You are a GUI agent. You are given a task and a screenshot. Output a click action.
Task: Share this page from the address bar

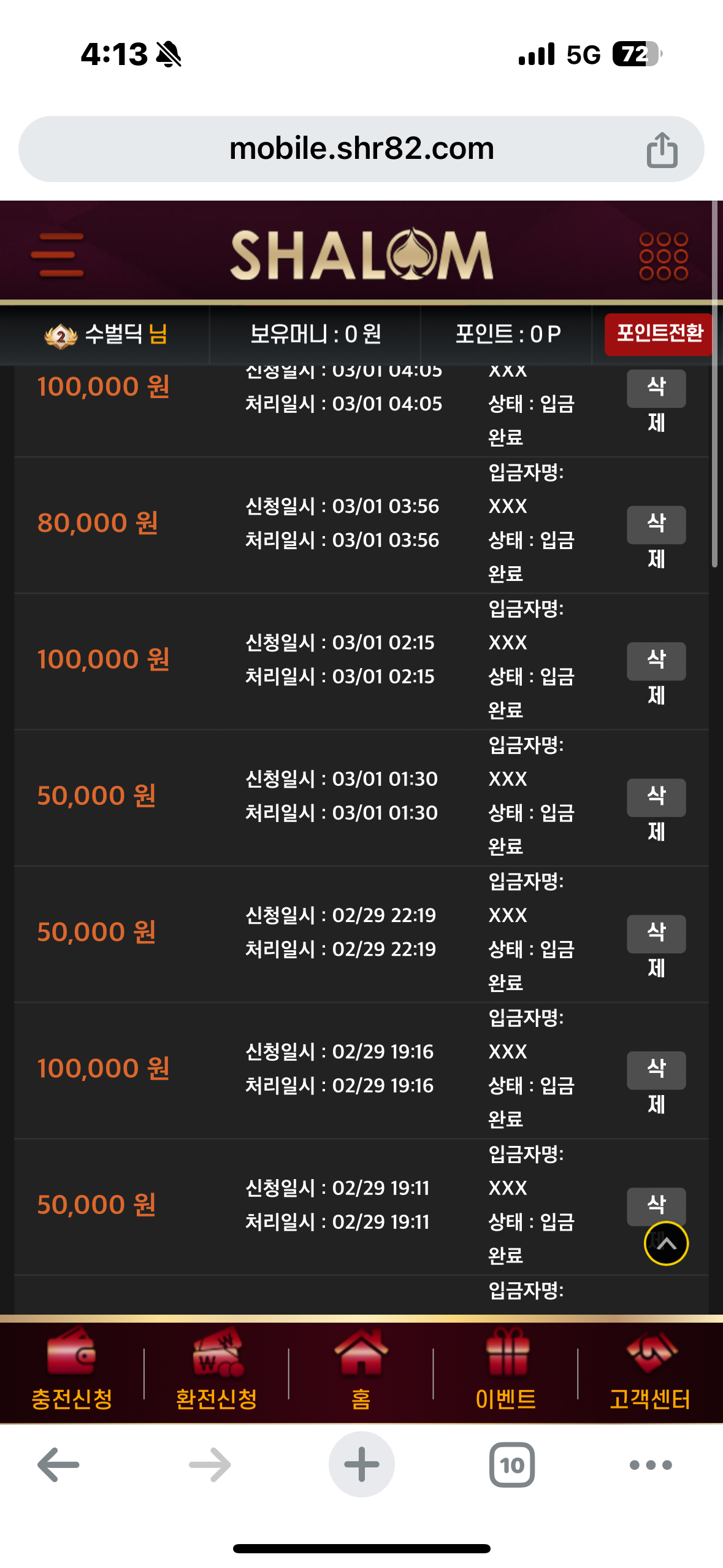coord(662,150)
